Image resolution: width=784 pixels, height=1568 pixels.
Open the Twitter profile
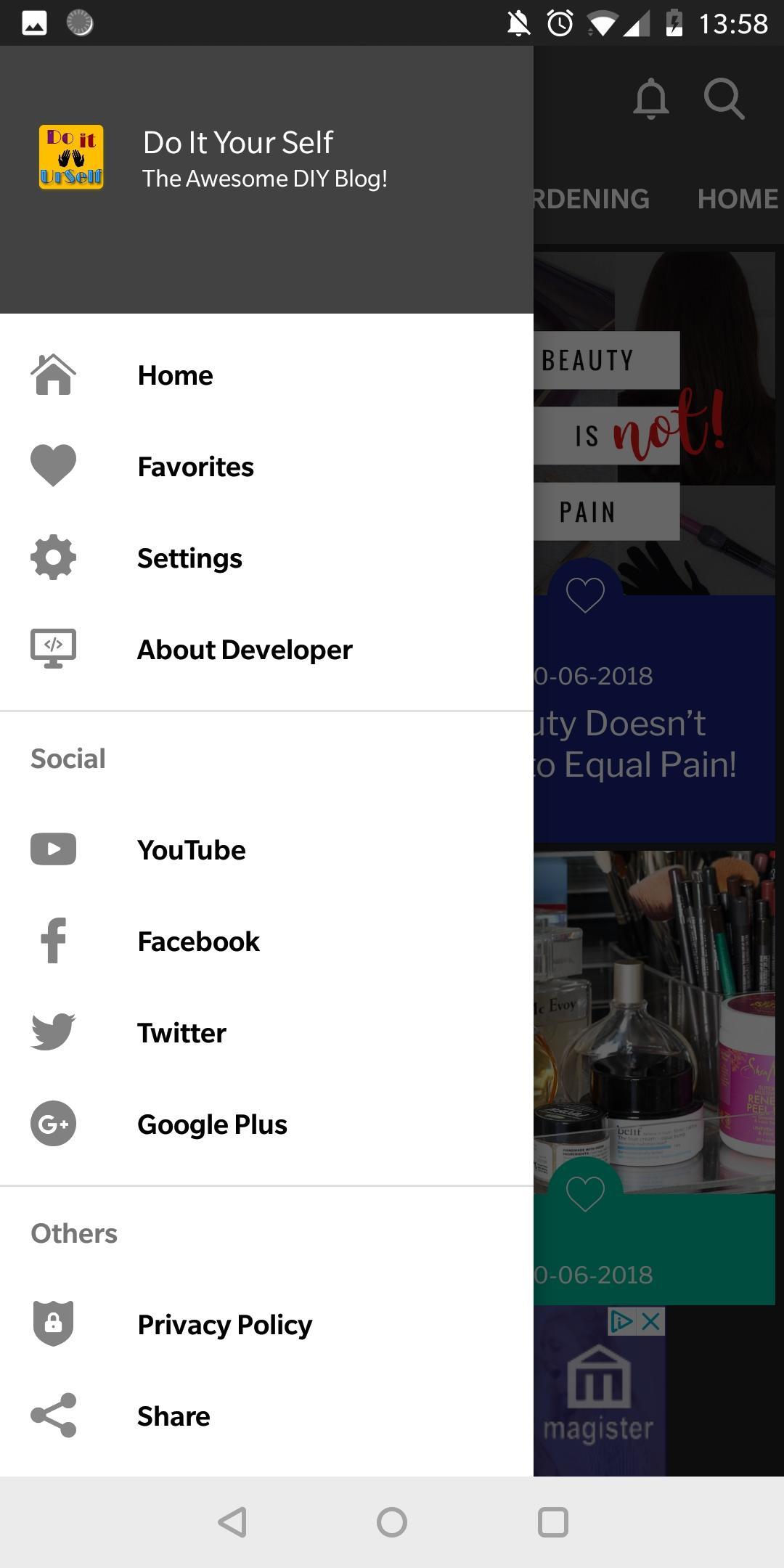tap(181, 1033)
